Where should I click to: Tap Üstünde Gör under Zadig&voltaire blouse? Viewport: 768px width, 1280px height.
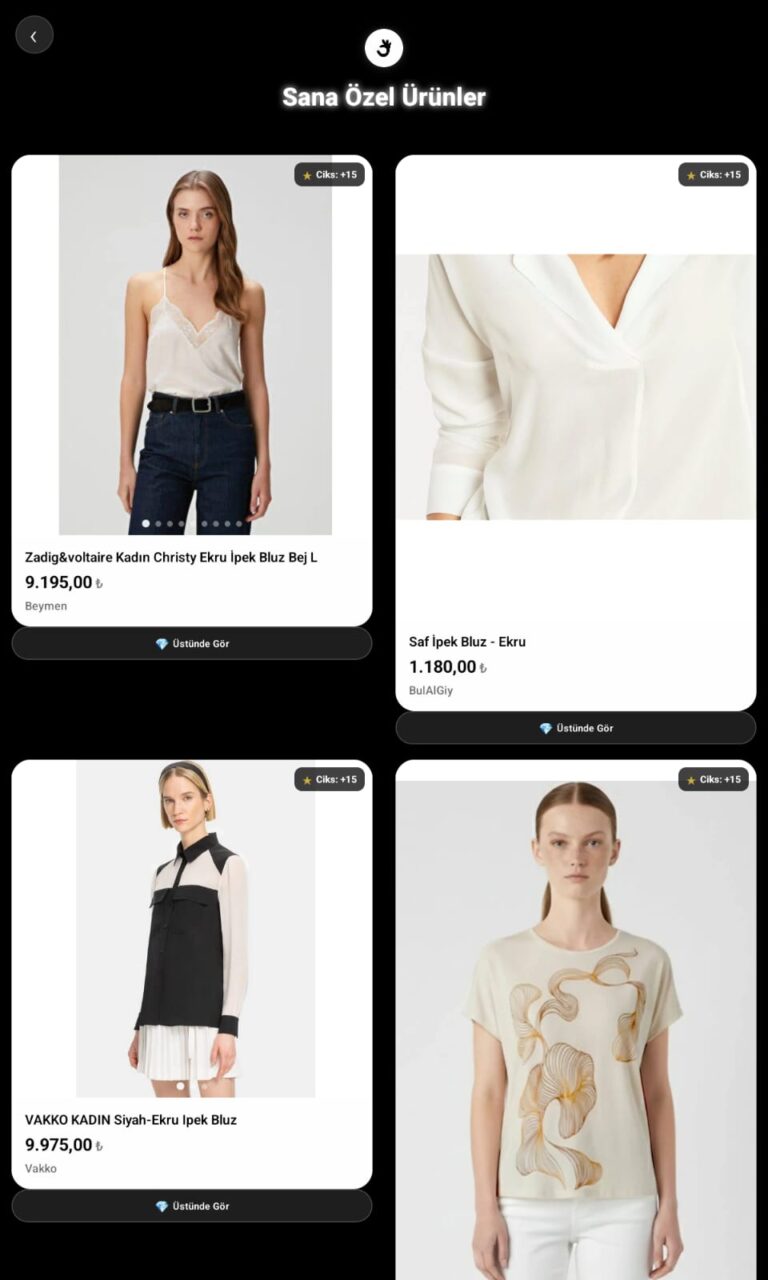192,644
